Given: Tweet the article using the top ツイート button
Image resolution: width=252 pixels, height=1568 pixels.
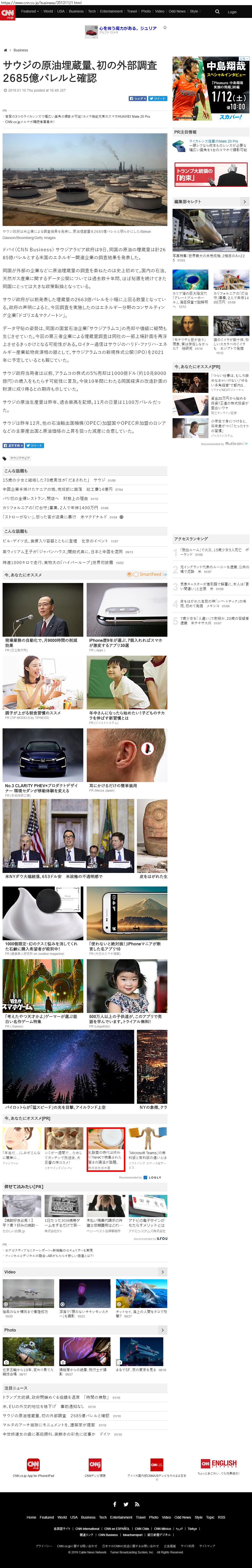Looking at the screenshot, I should tap(157, 98).
